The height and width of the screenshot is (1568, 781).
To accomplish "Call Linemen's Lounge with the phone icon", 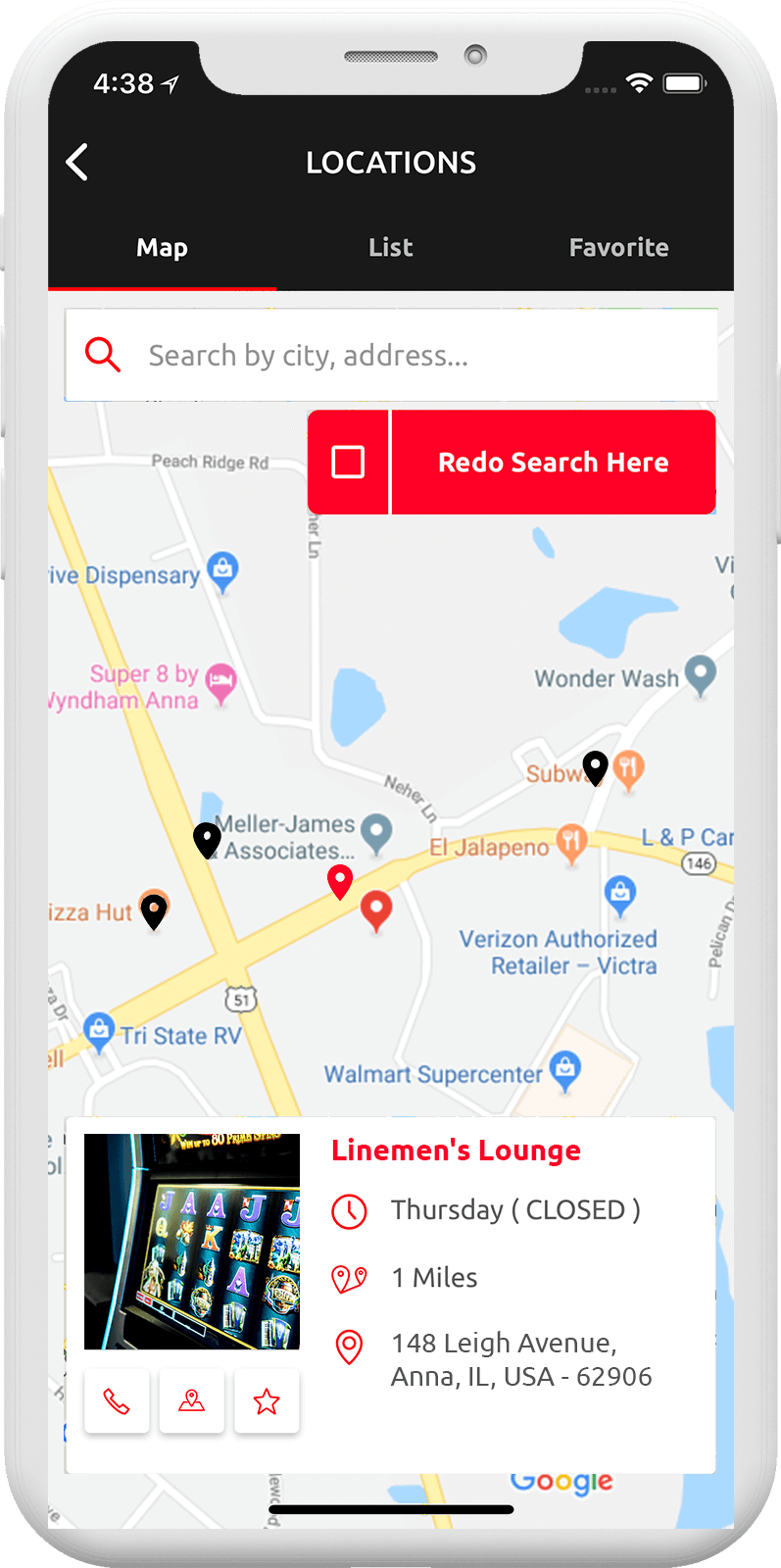I will [117, 1401].
